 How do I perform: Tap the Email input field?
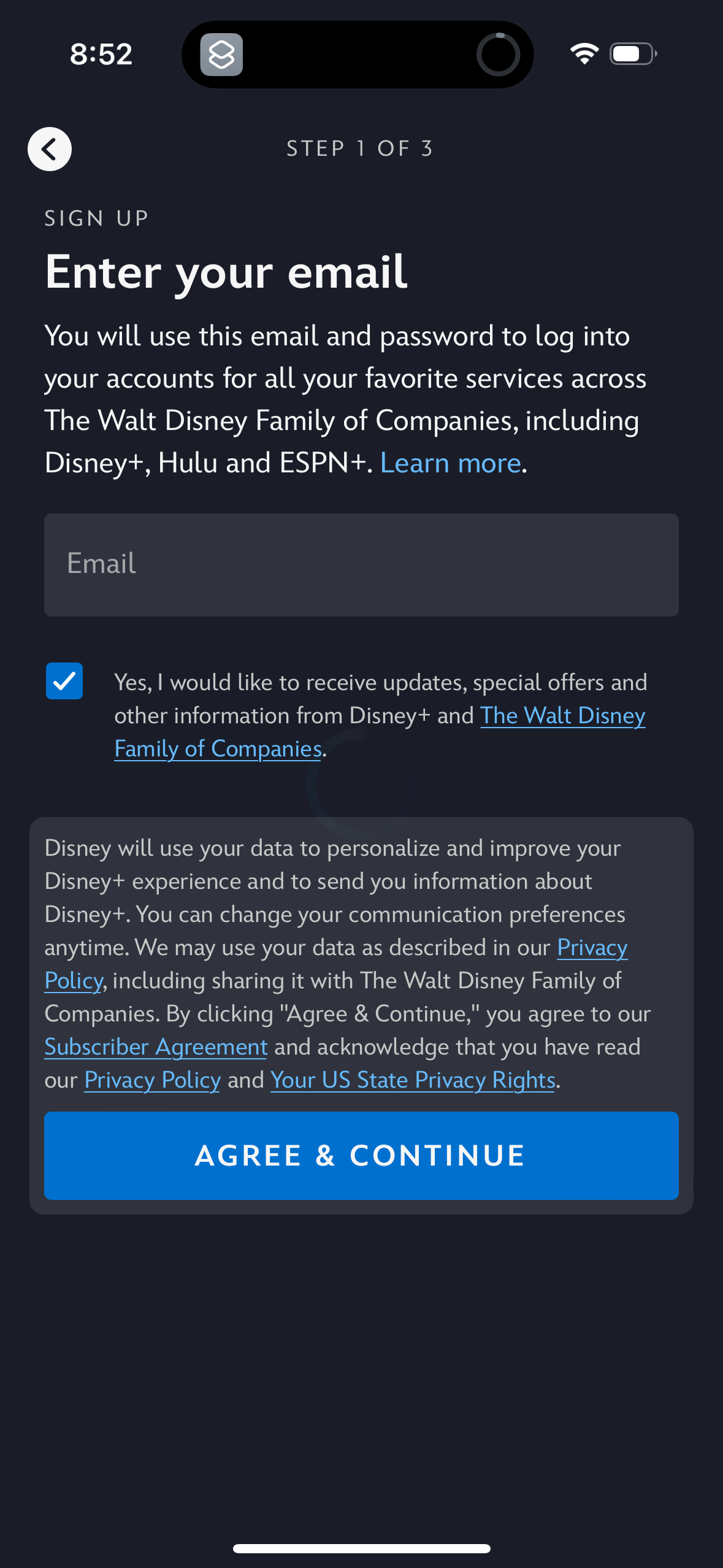361,564
